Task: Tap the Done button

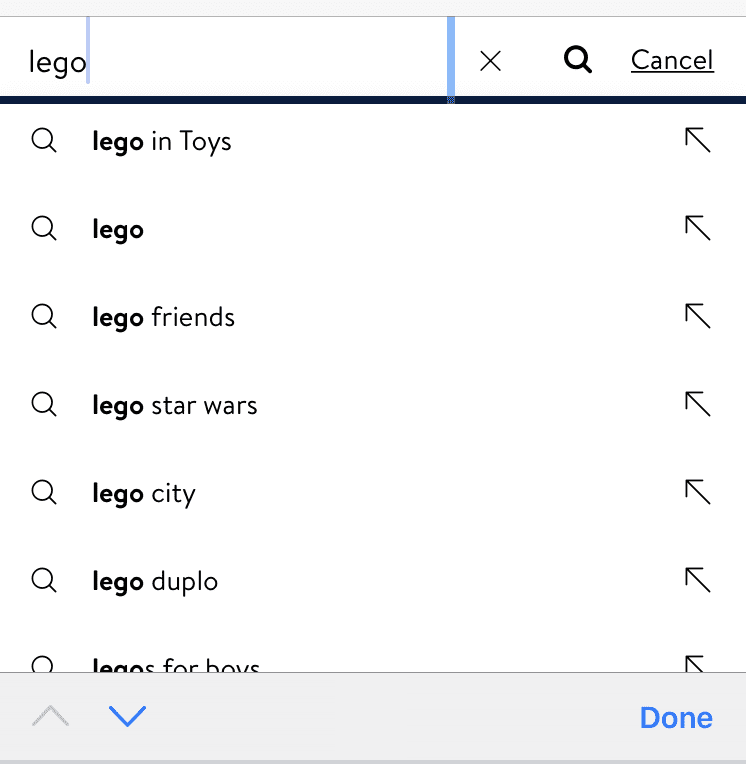Action: coord(675,717)
